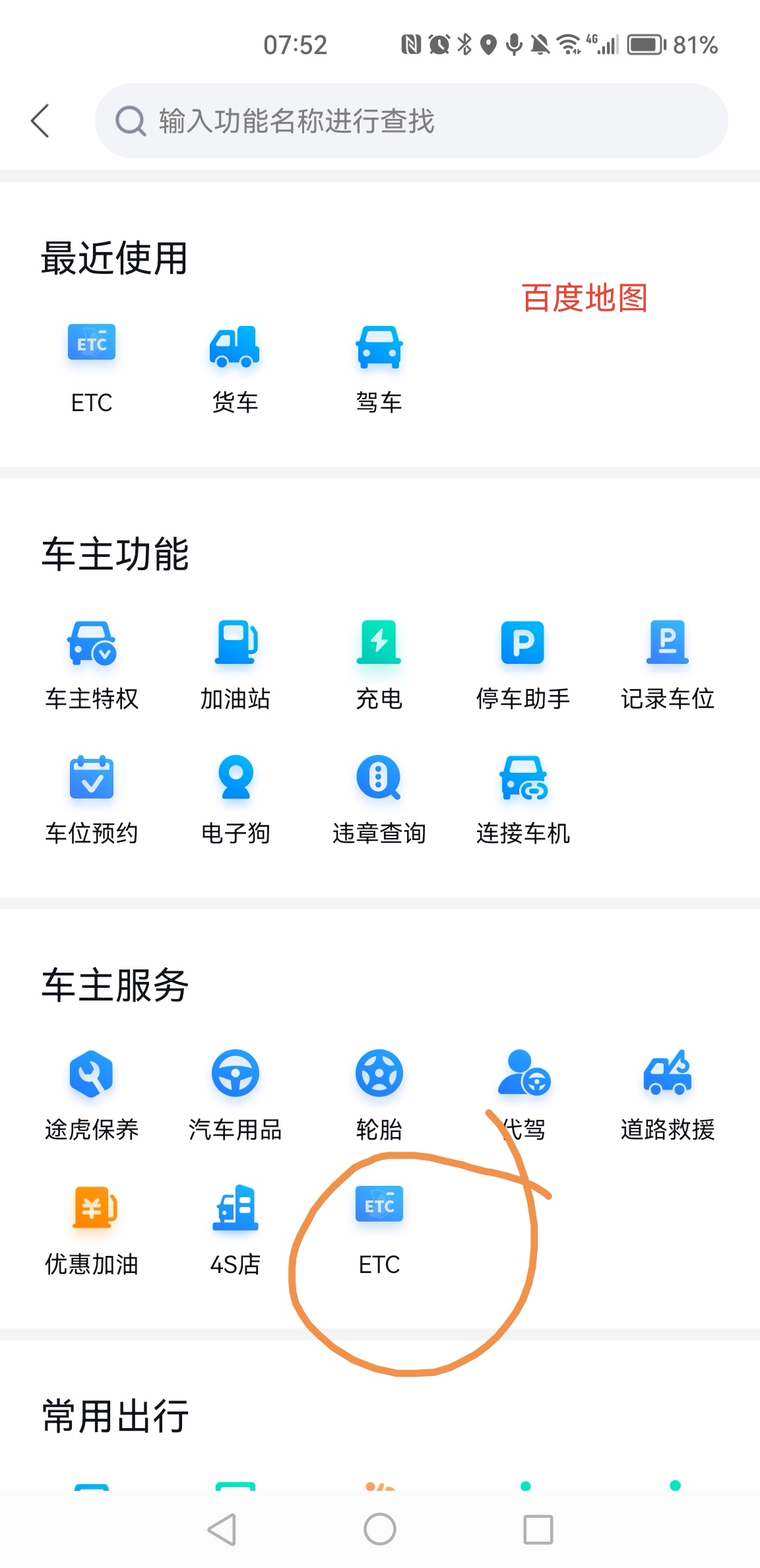Open 车位预约 parking reservation
Viewport: 760px width, 1568px height.
[92, 799]
